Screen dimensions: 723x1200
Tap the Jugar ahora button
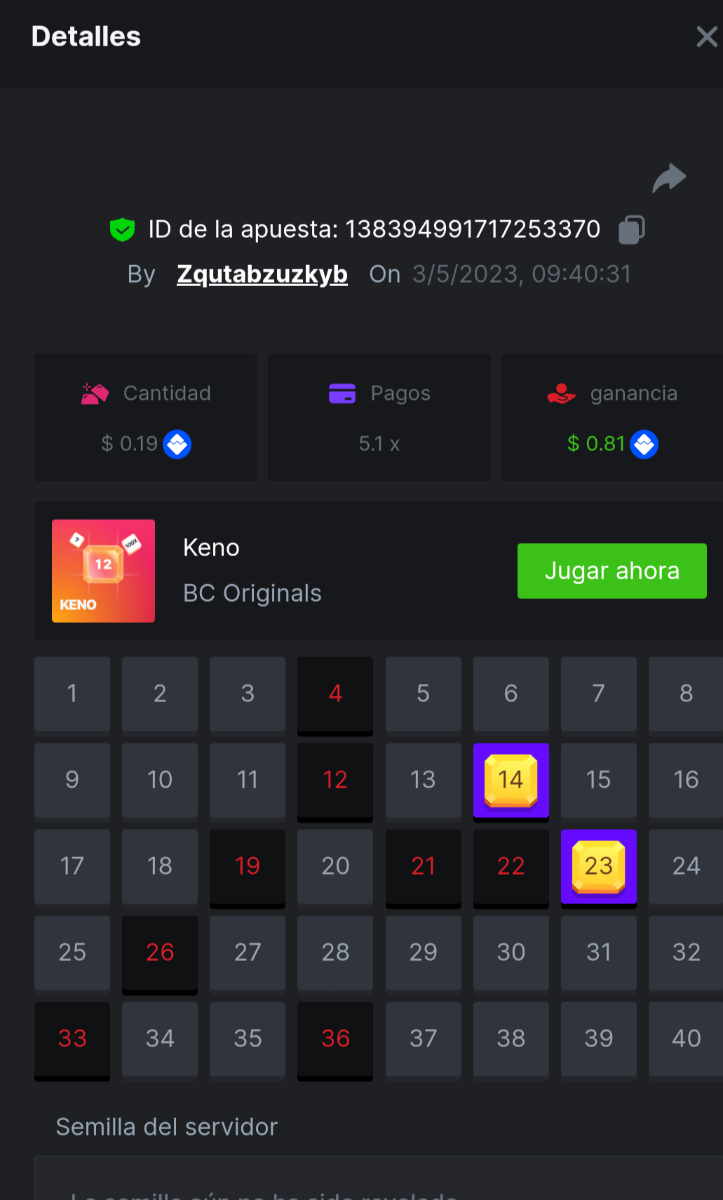click(611, 571)
